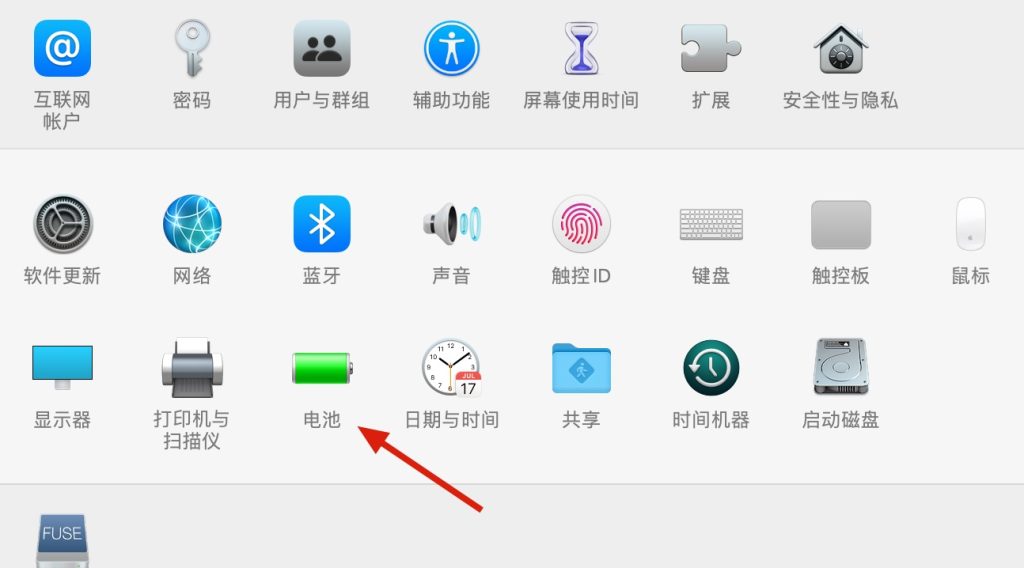Open 安全性与隐私 settings
Image resolution: width=1024 pixels, height=568 pixels.
tap(840, 49)
